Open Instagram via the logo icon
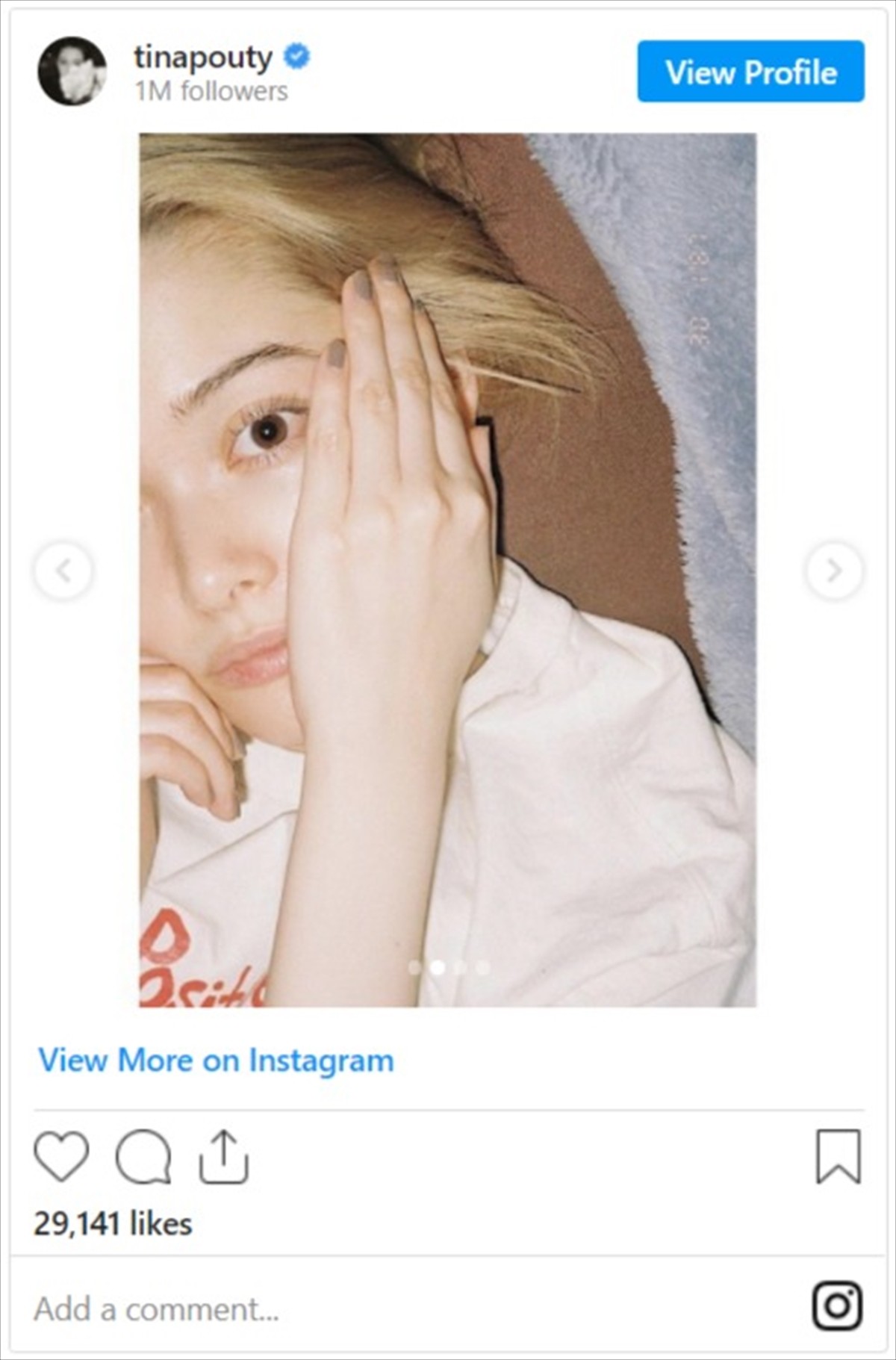 point(837,1306)
